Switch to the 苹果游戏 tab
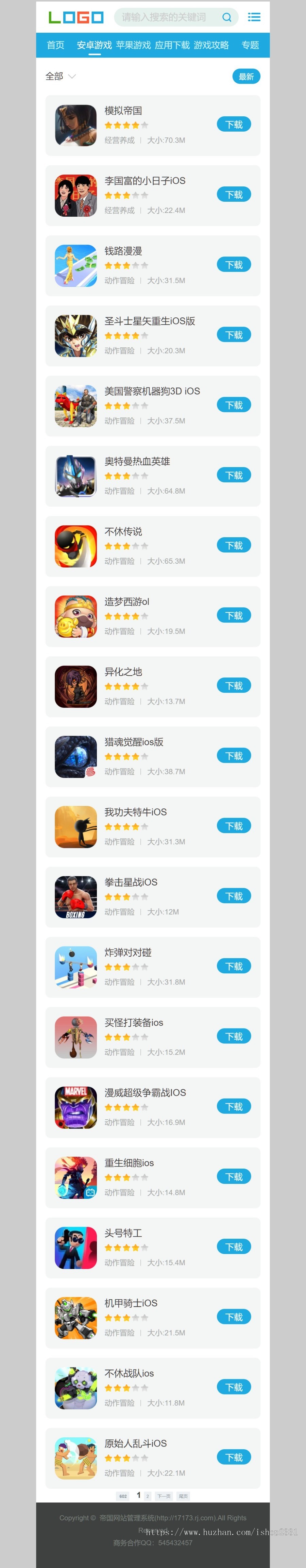This screenshot has width=306, height=1568. click(x=133, y=45)
